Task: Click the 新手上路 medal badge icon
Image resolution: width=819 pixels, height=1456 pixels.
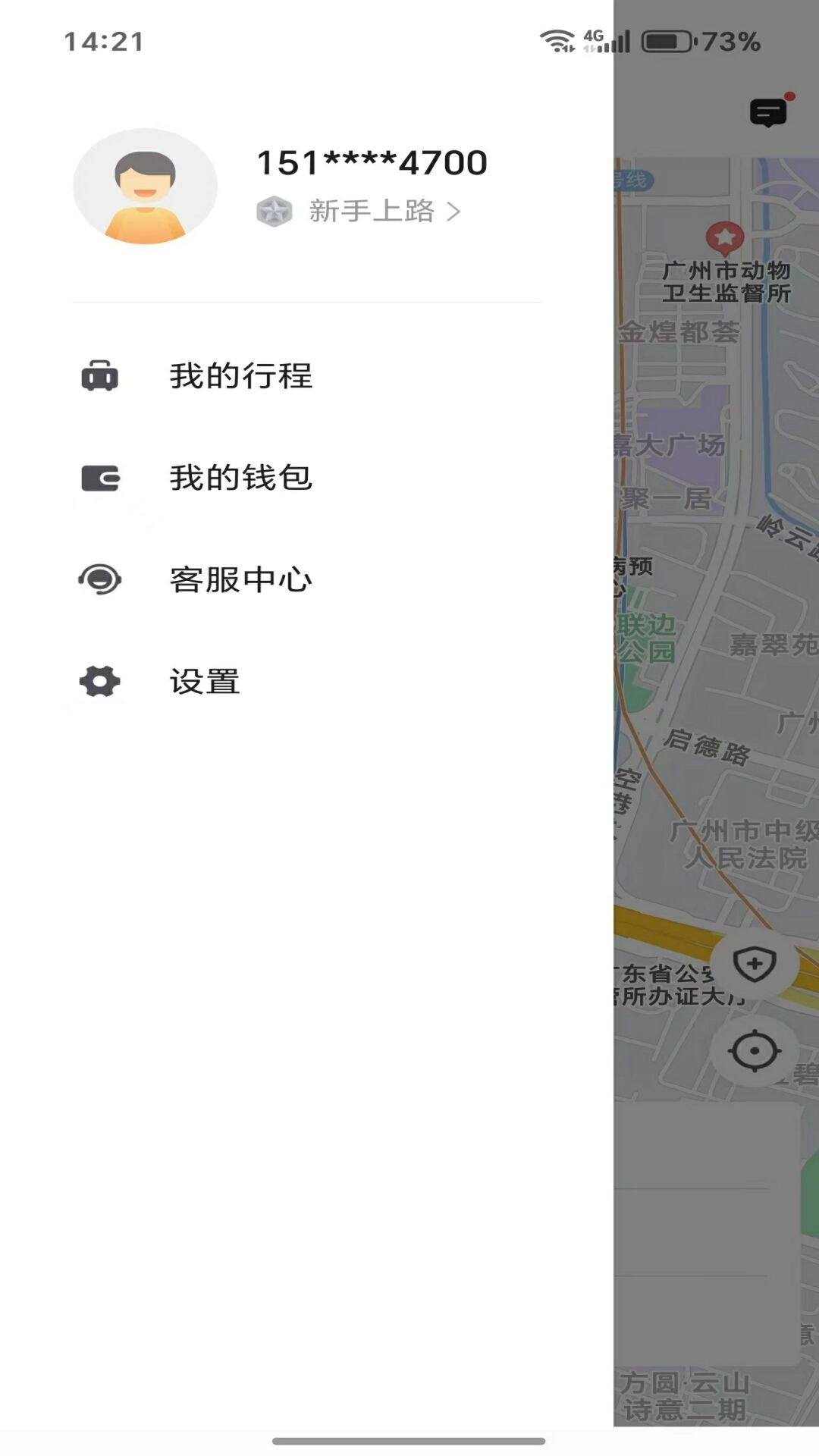Action: 275,211
